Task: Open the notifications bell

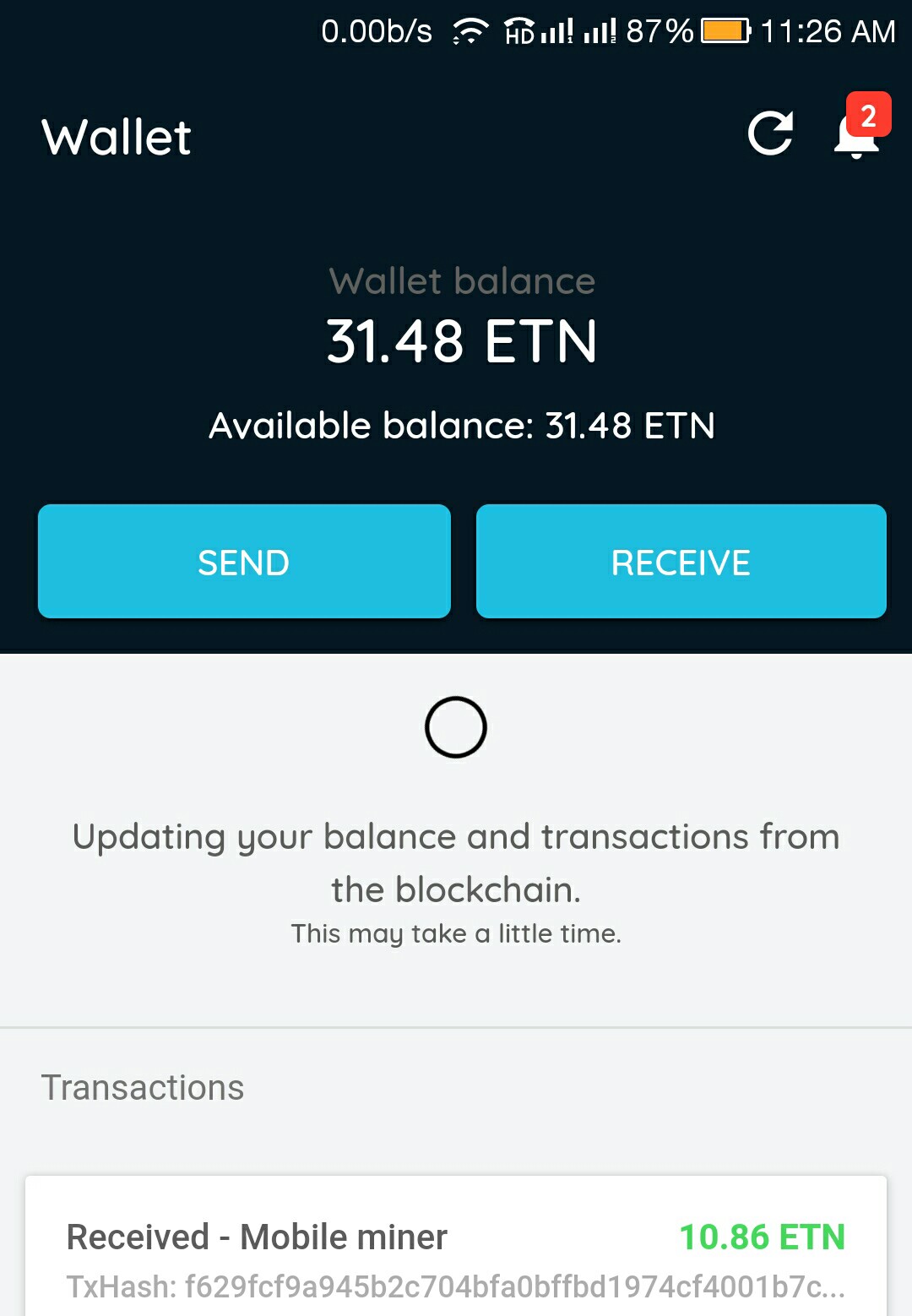Action: (x=856, y=135)
